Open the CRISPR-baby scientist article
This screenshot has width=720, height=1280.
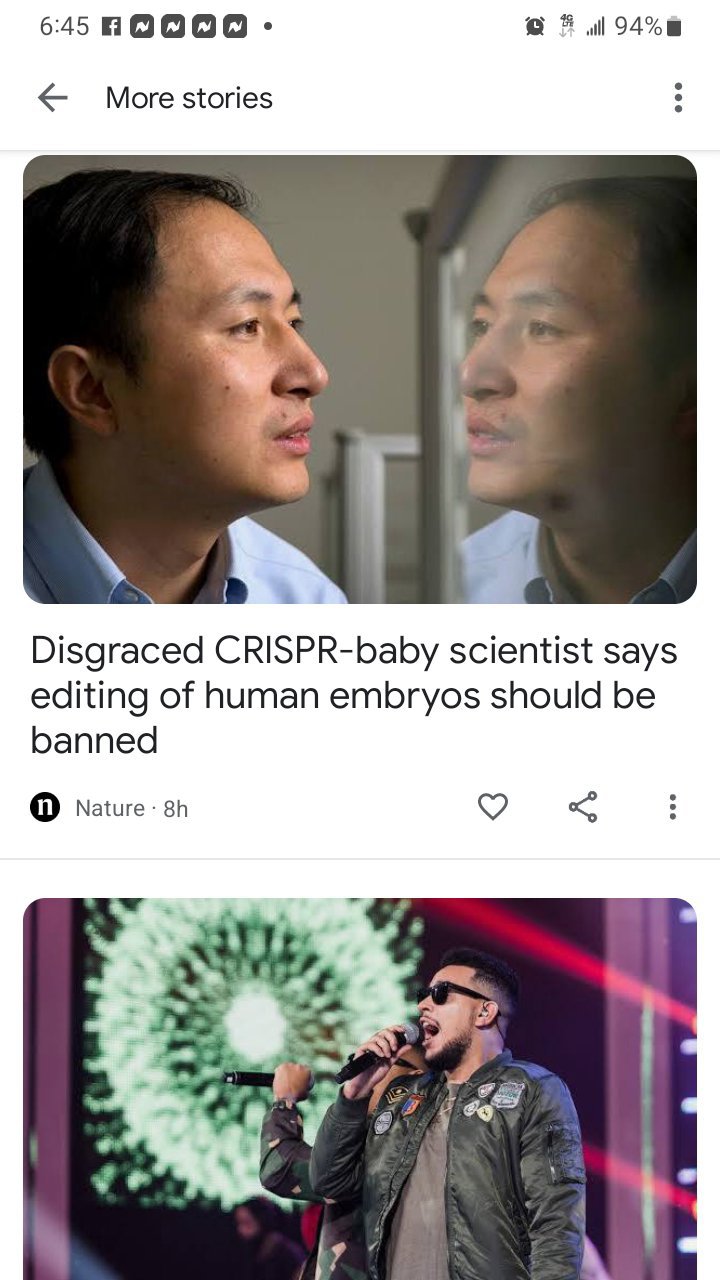point(354,695)
